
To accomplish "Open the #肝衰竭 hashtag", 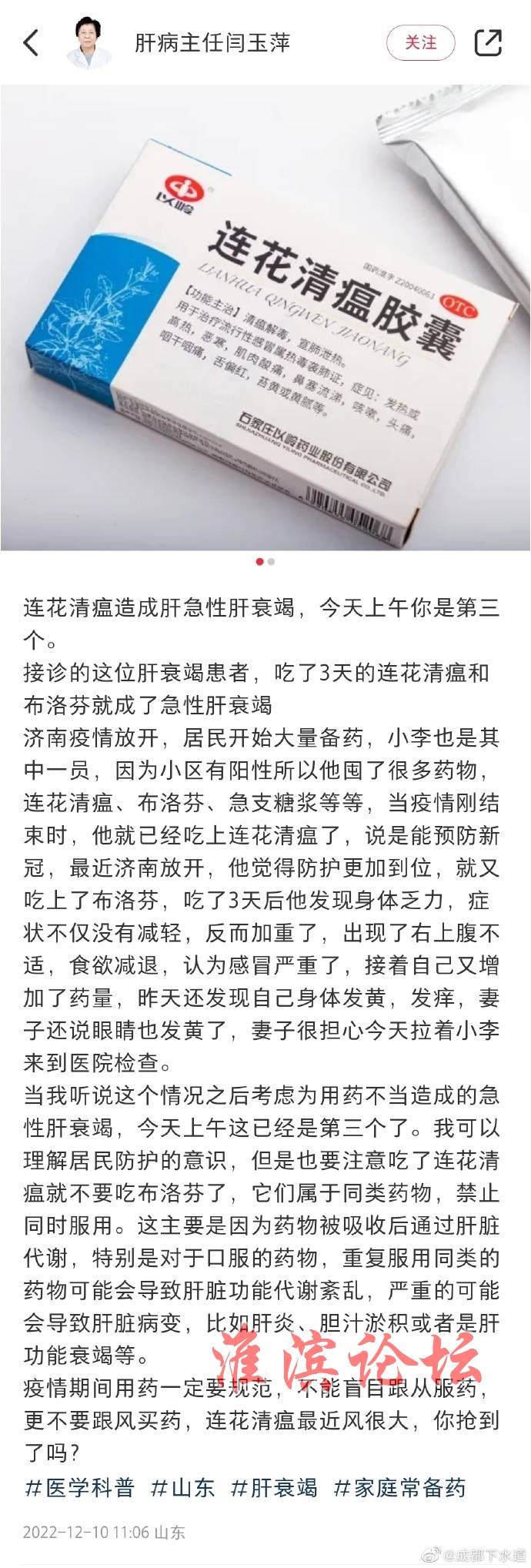I will [x=275, y=1487].
